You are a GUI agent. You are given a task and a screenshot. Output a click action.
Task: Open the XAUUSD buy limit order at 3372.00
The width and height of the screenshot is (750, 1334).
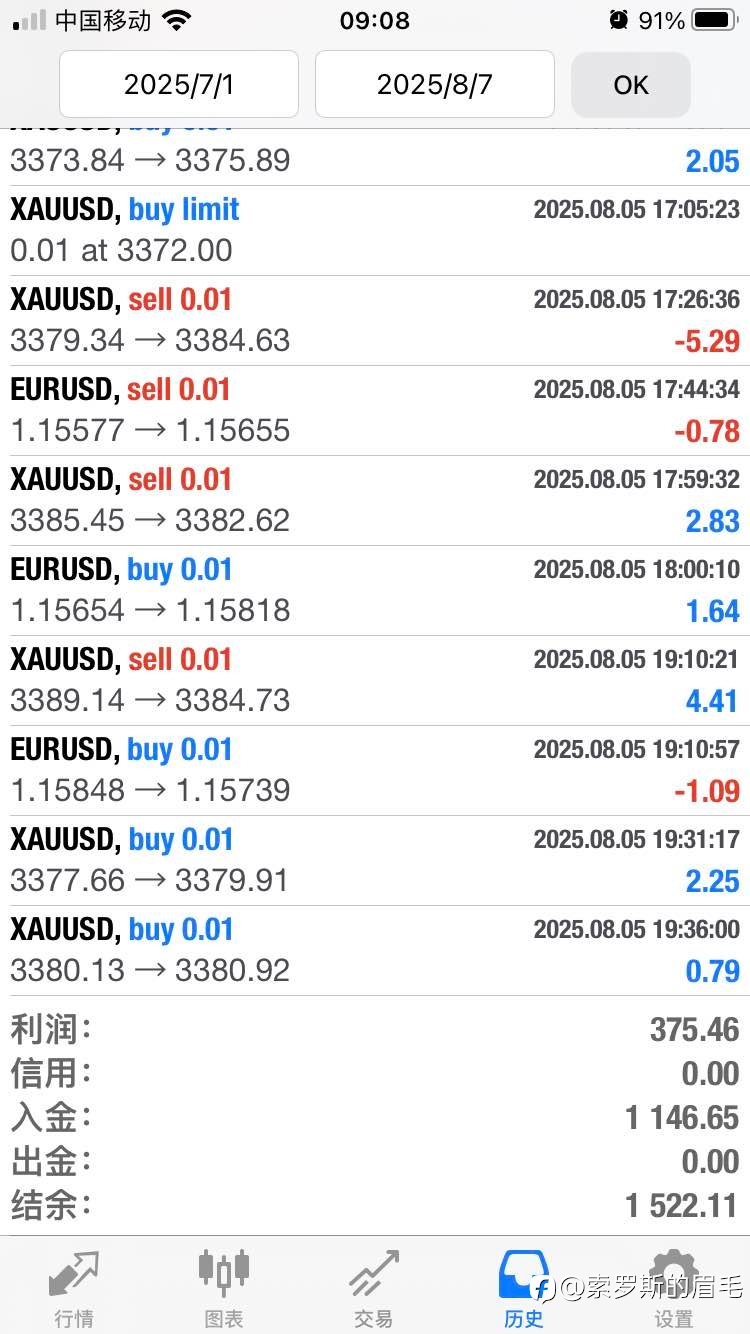point(375,231)
